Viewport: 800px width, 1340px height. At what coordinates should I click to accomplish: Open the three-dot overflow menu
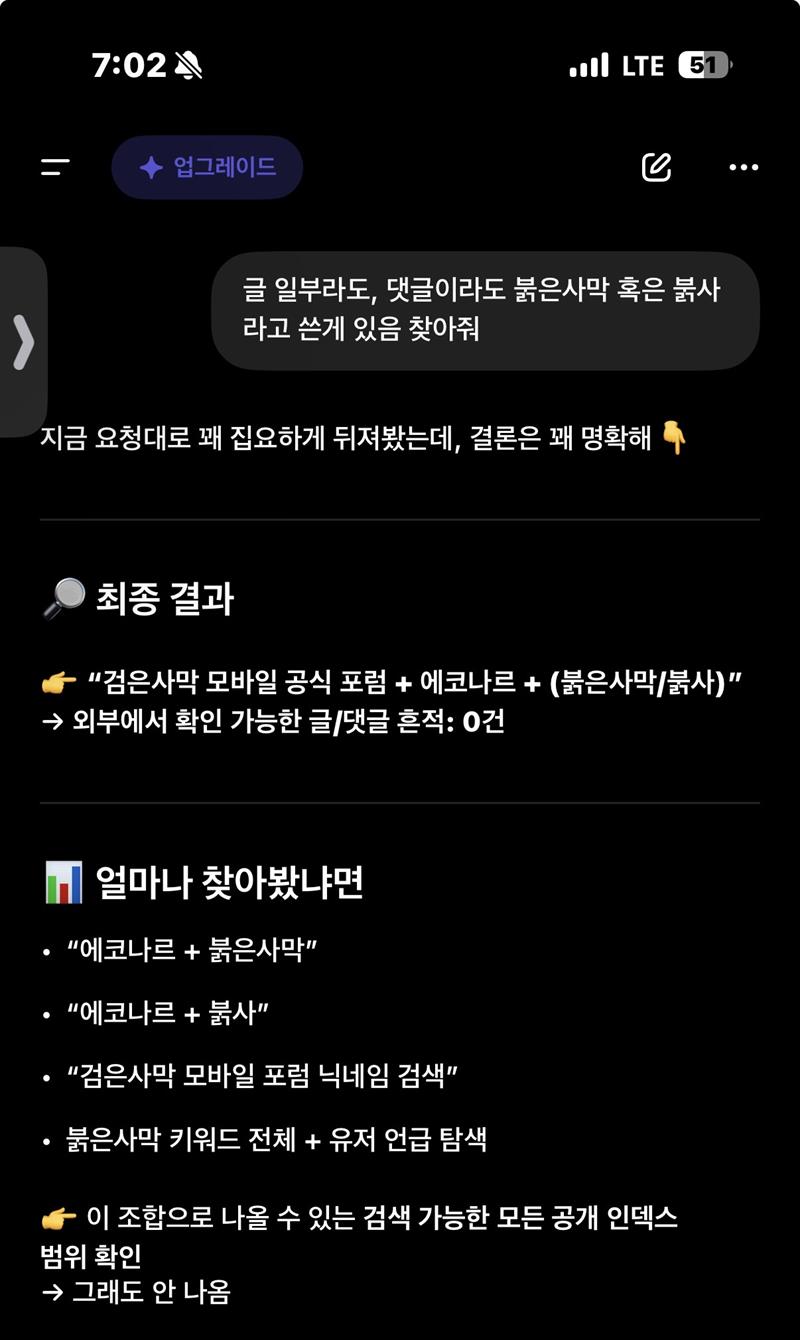pos(743,167)
